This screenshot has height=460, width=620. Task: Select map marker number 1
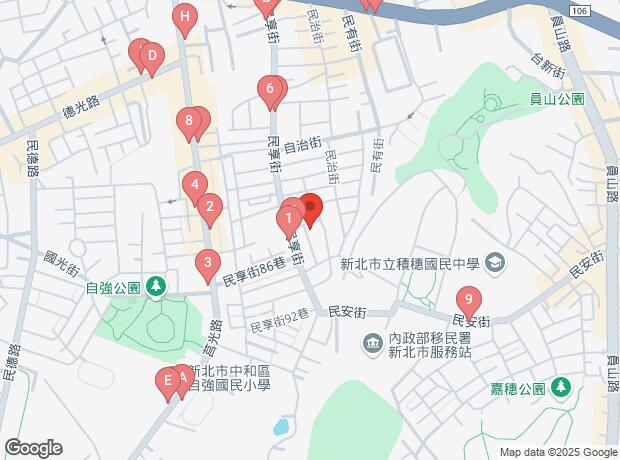[288, 216]
